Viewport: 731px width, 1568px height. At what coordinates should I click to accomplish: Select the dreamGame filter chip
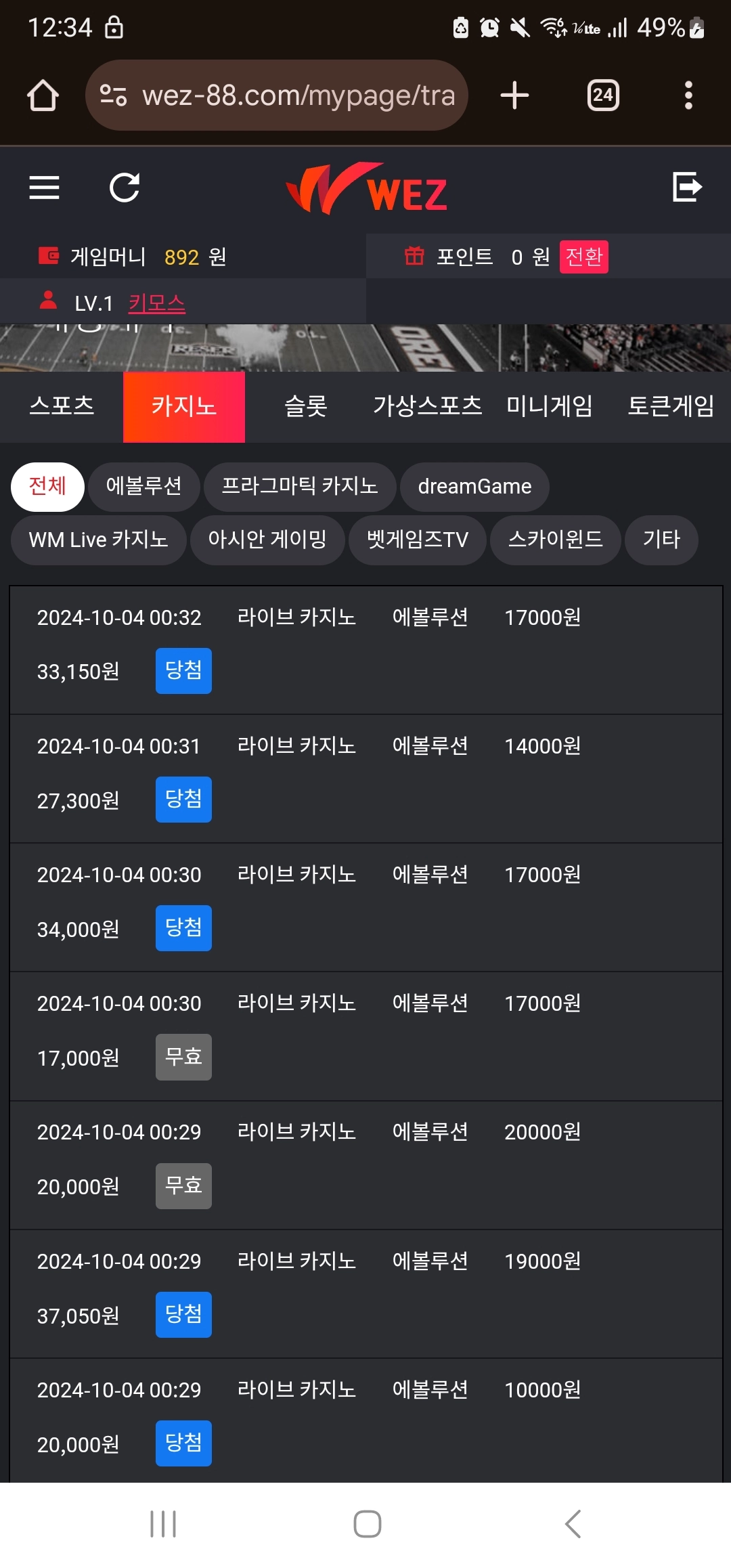[474, 487]
